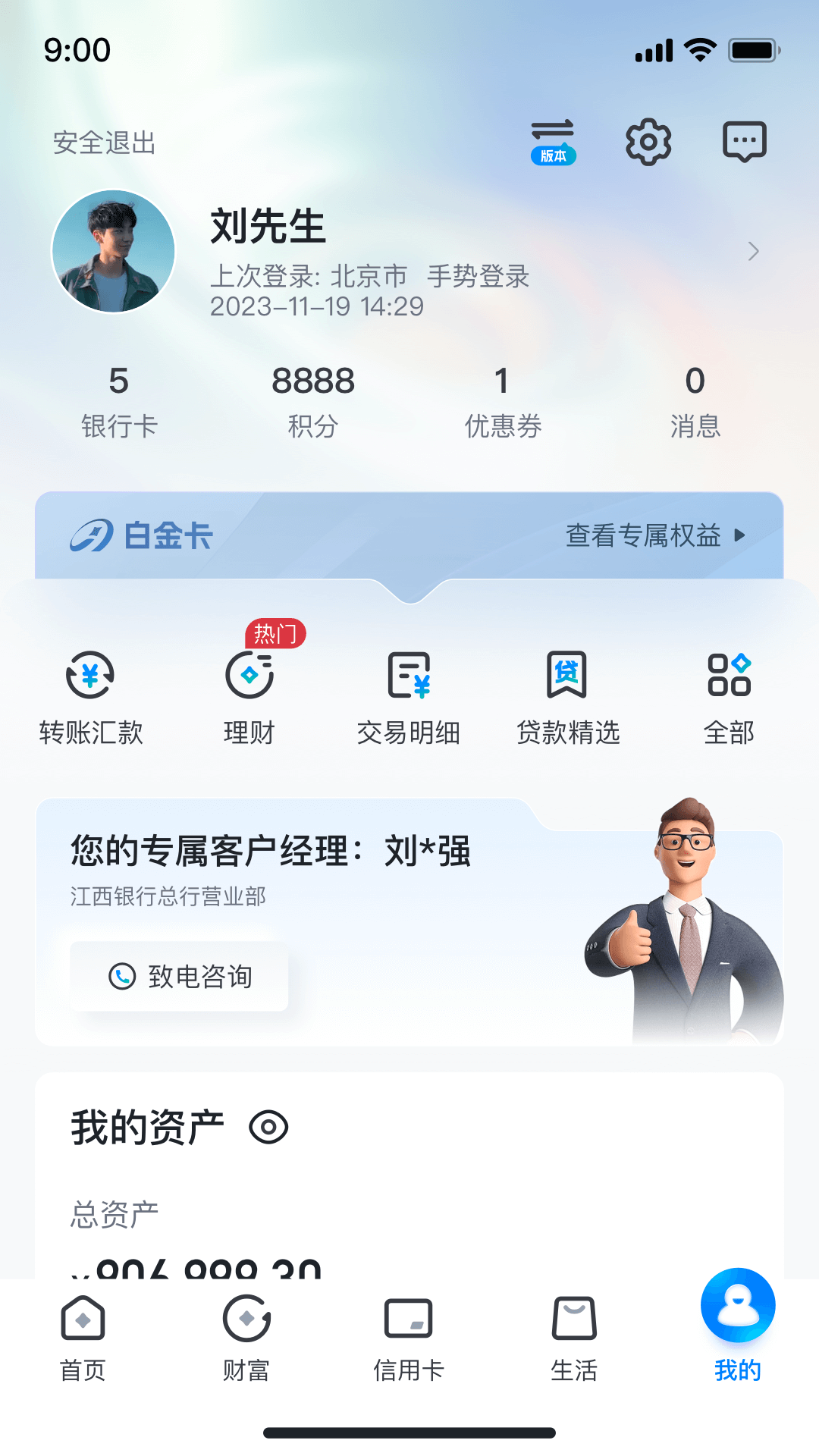Open the 全部 services grid icon
This screenshot has height=1456, width=819.
click(729, 677)
